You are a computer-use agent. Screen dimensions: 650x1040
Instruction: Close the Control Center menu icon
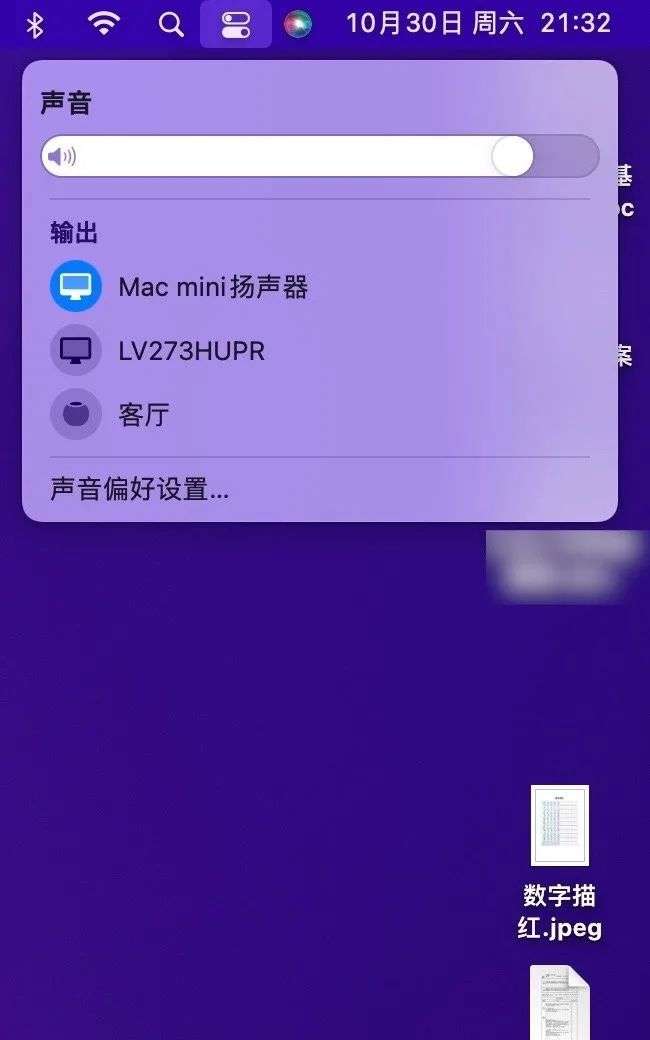(x=235, y=25)
